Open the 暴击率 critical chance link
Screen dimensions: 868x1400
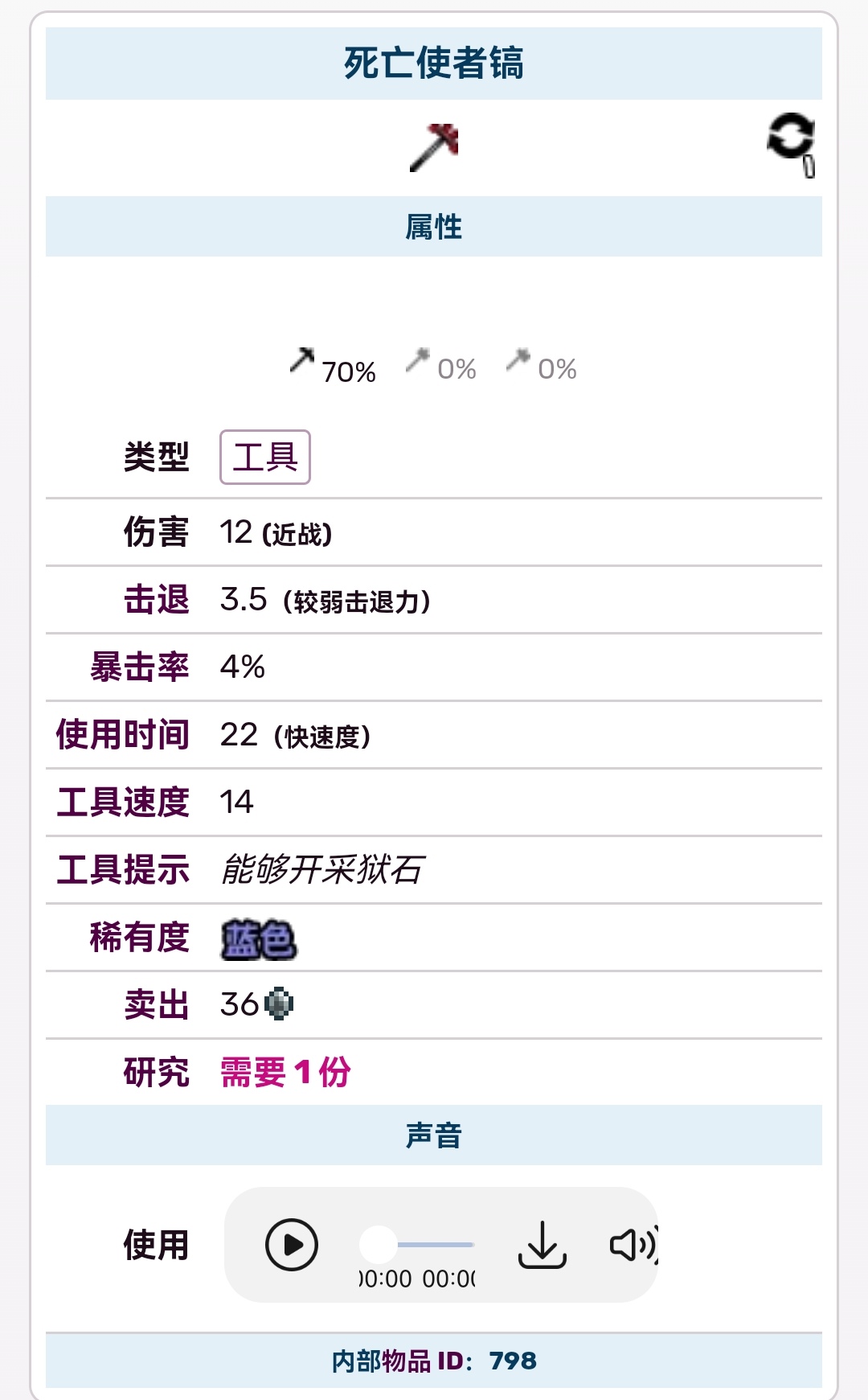click(140, 667)
